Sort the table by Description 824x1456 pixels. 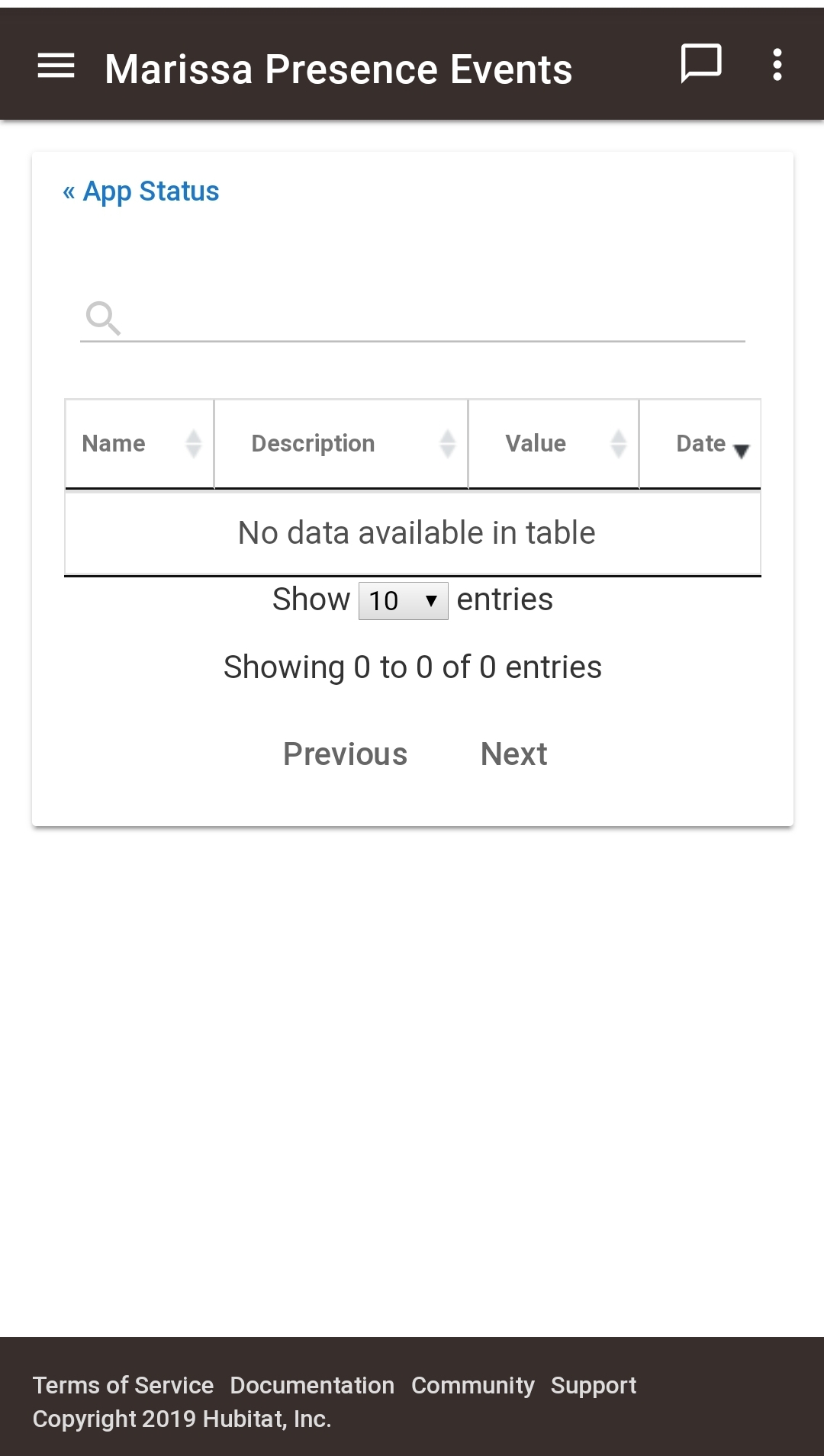pos(341,444)
